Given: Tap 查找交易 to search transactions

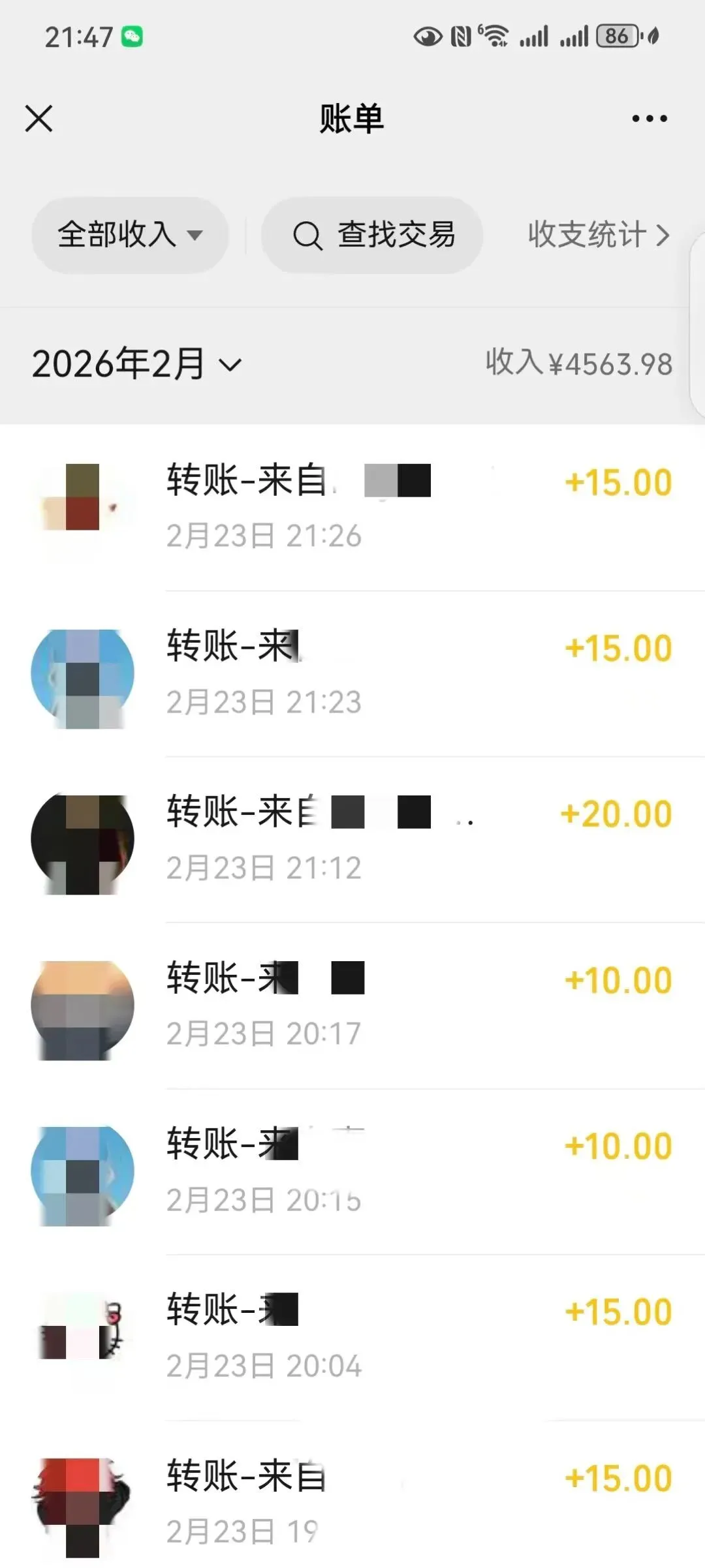Looking at the screenshot, I should (372, 235).
